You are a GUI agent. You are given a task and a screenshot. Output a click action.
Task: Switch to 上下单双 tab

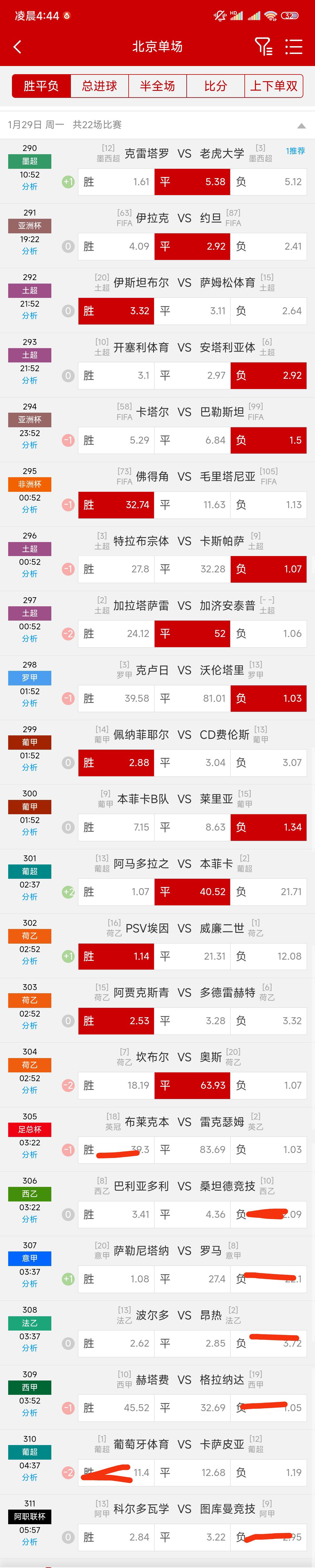pyautogui.click(x=274, y=86)
